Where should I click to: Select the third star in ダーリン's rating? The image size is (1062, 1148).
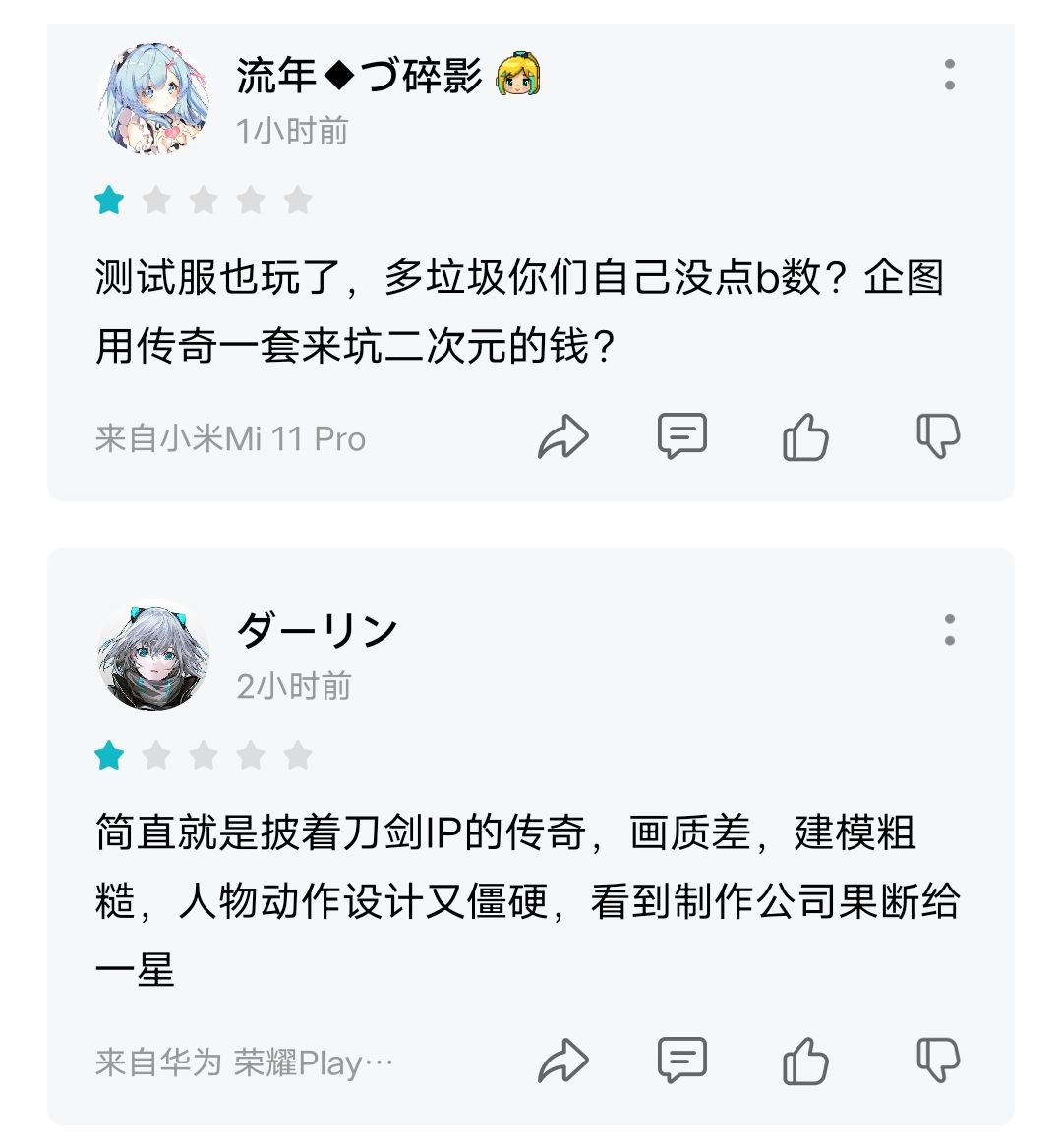(x=203, y=755)
